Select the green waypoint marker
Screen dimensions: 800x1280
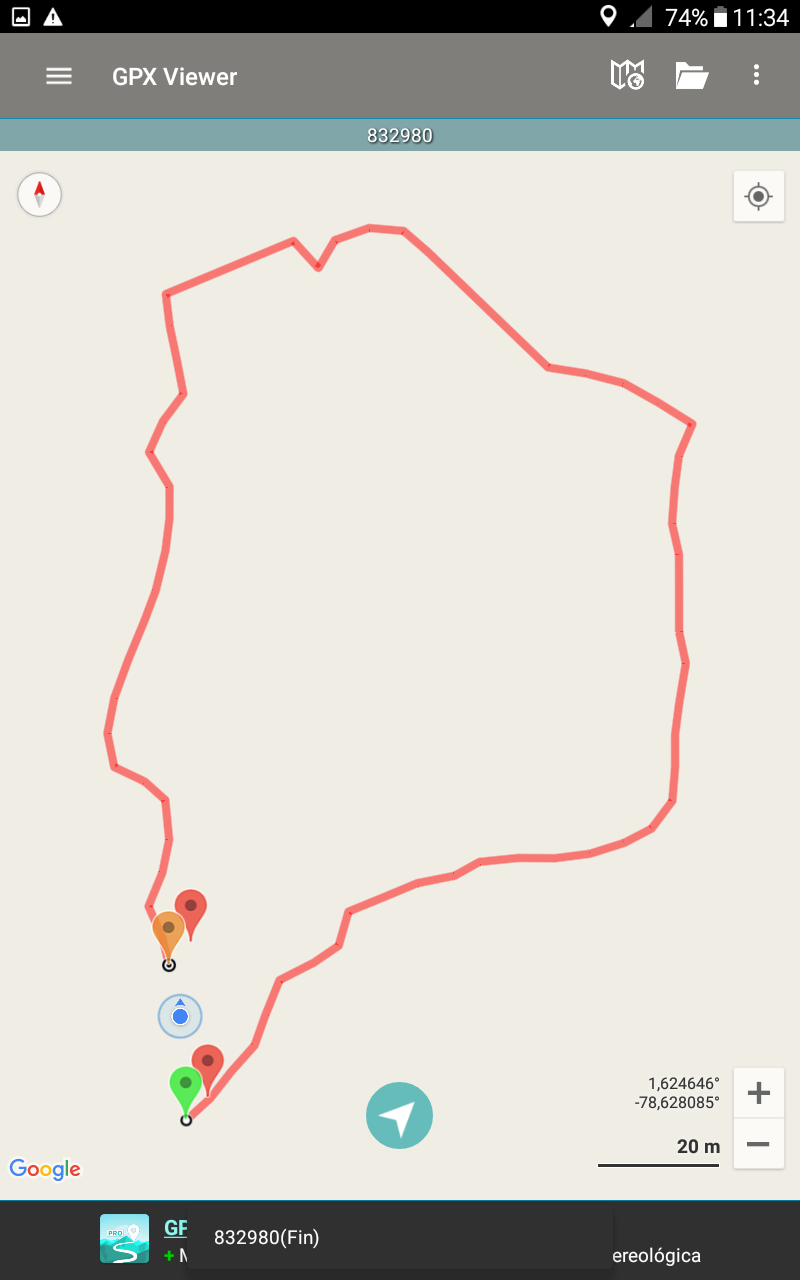tap(184, 1084)
